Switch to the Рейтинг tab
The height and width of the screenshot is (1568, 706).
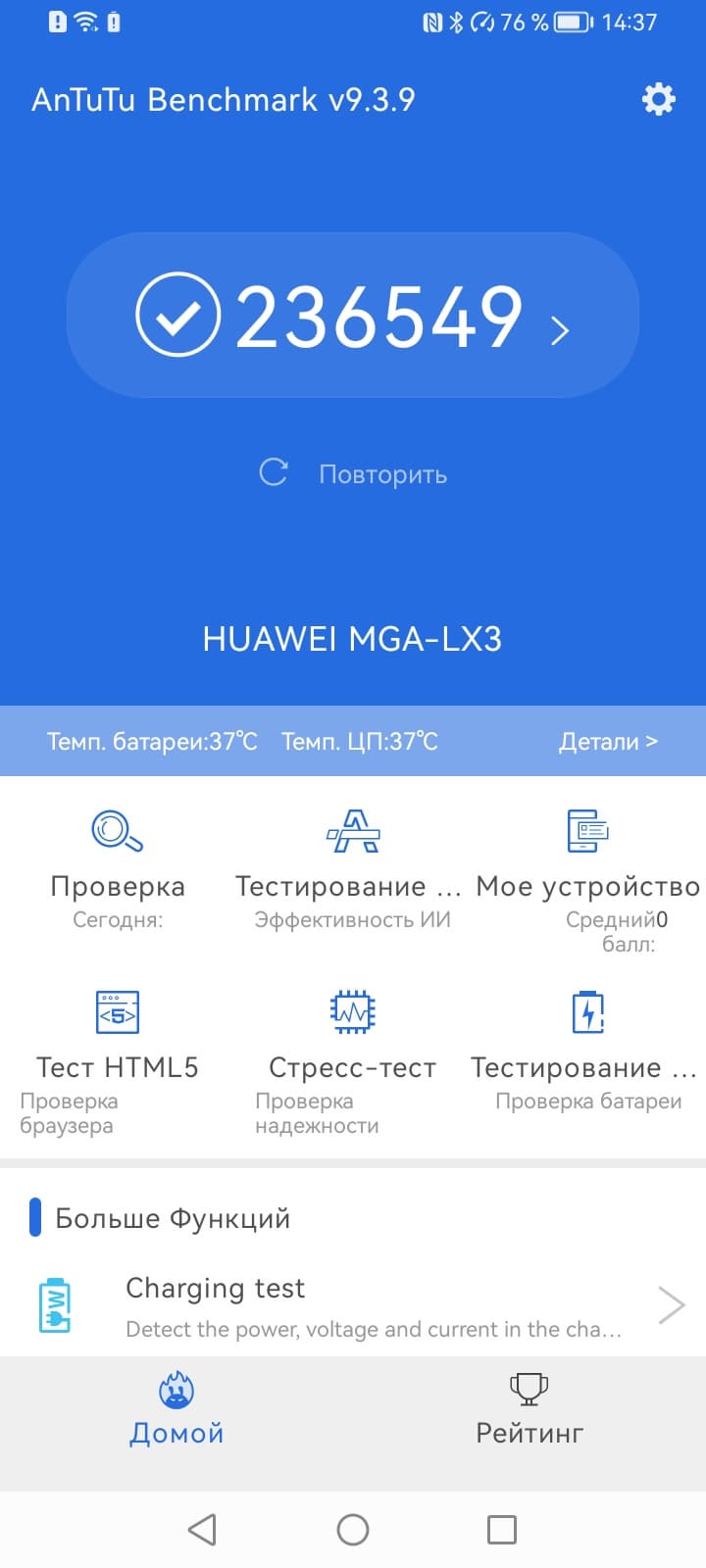529,1411
